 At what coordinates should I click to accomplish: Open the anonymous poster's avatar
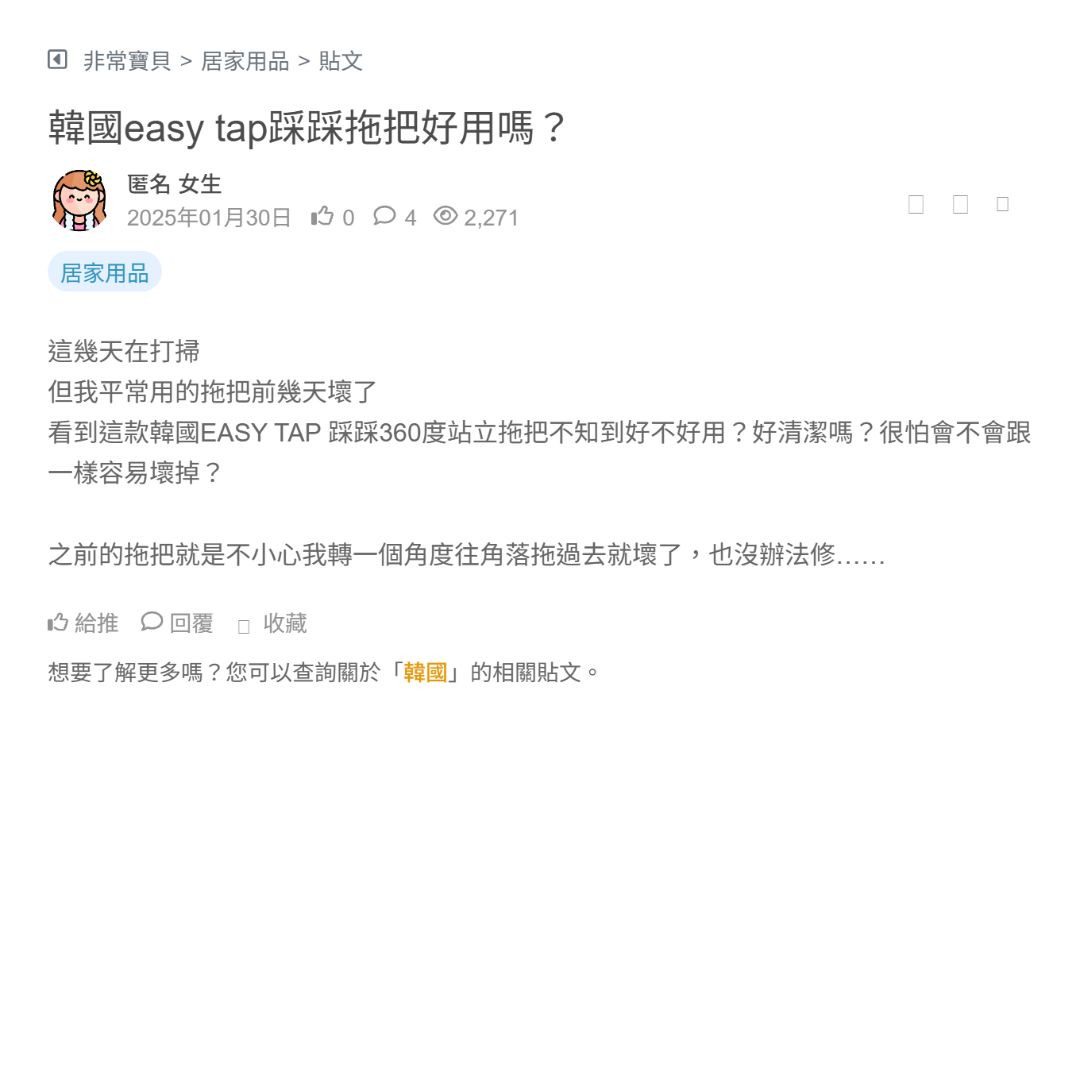(79, 200)
